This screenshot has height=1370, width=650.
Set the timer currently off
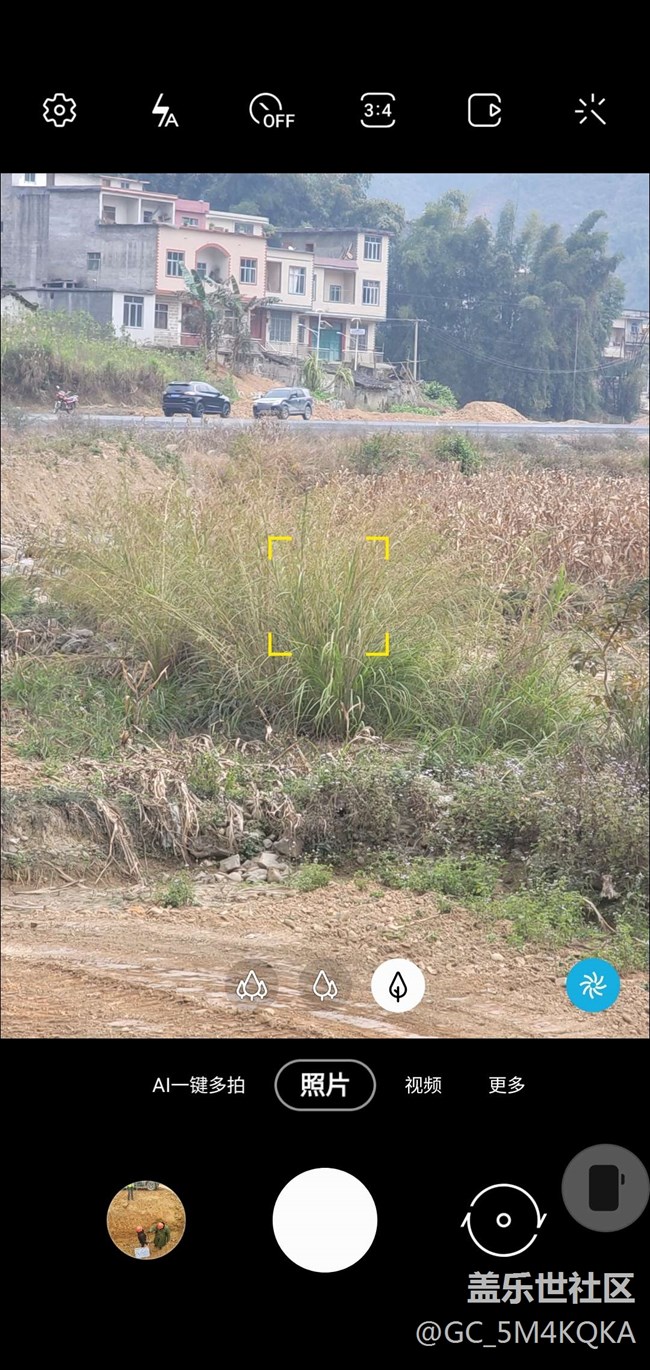coord(272,110)
